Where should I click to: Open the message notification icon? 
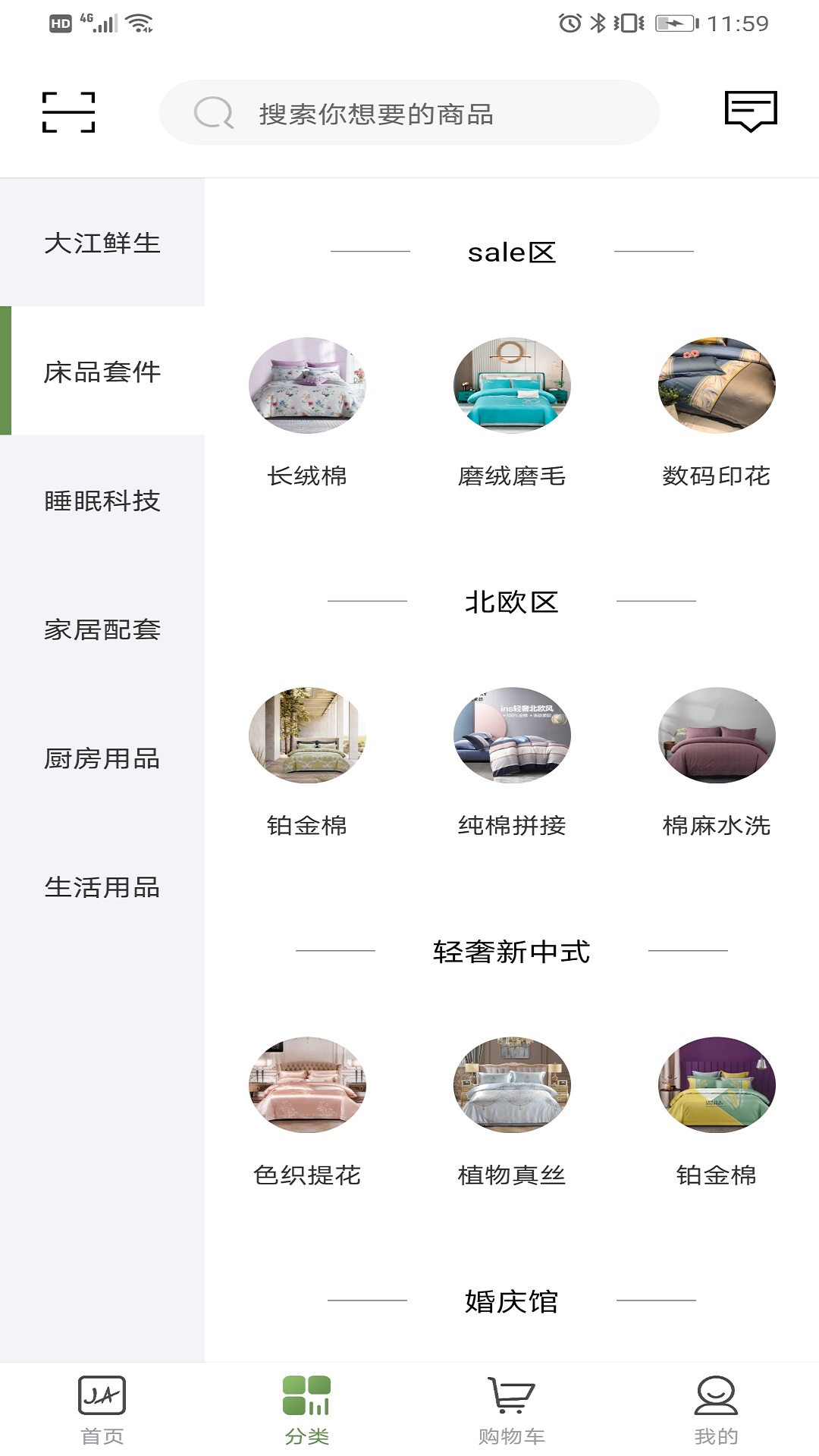coord(750,111)
